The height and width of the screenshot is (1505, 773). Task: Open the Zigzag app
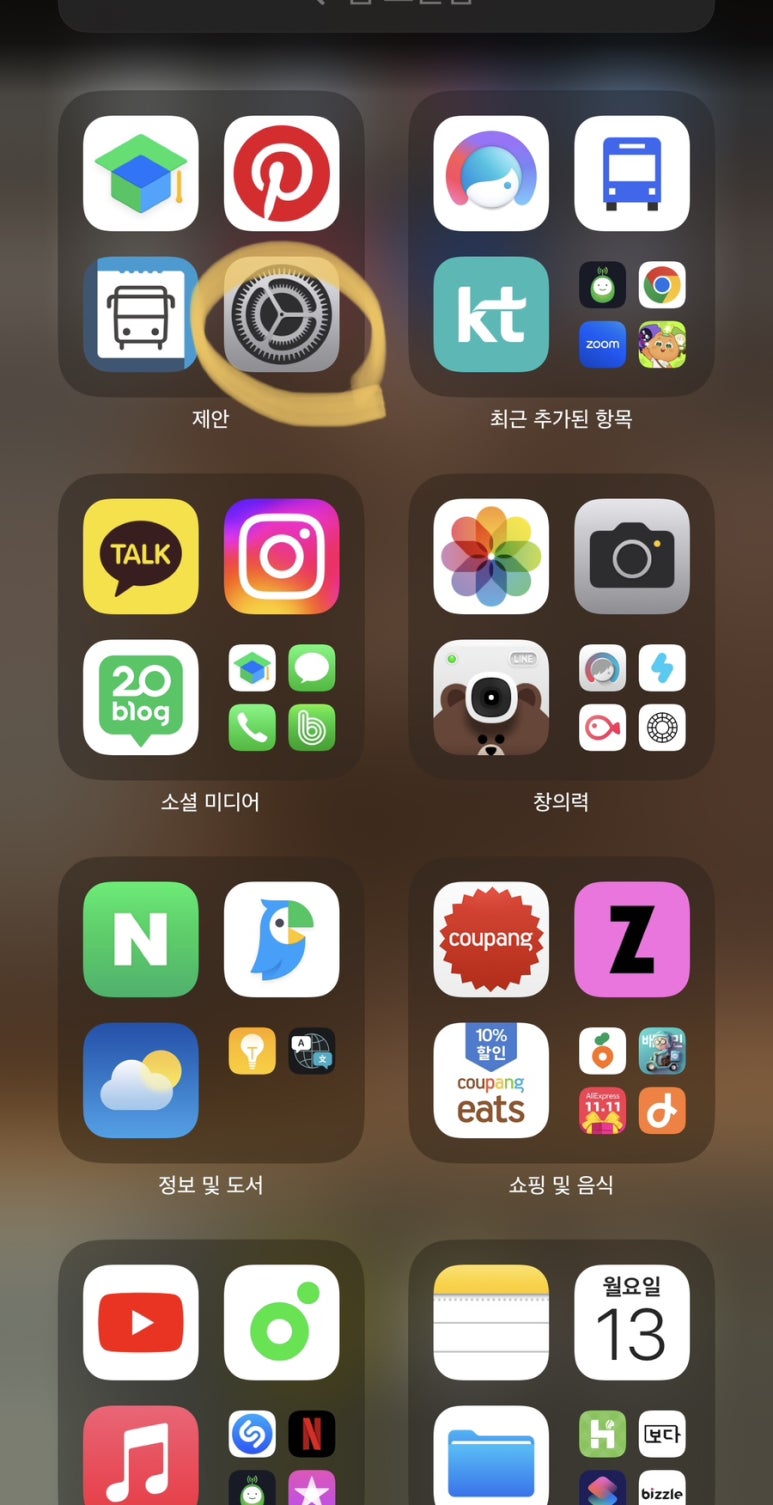[632, 939]
